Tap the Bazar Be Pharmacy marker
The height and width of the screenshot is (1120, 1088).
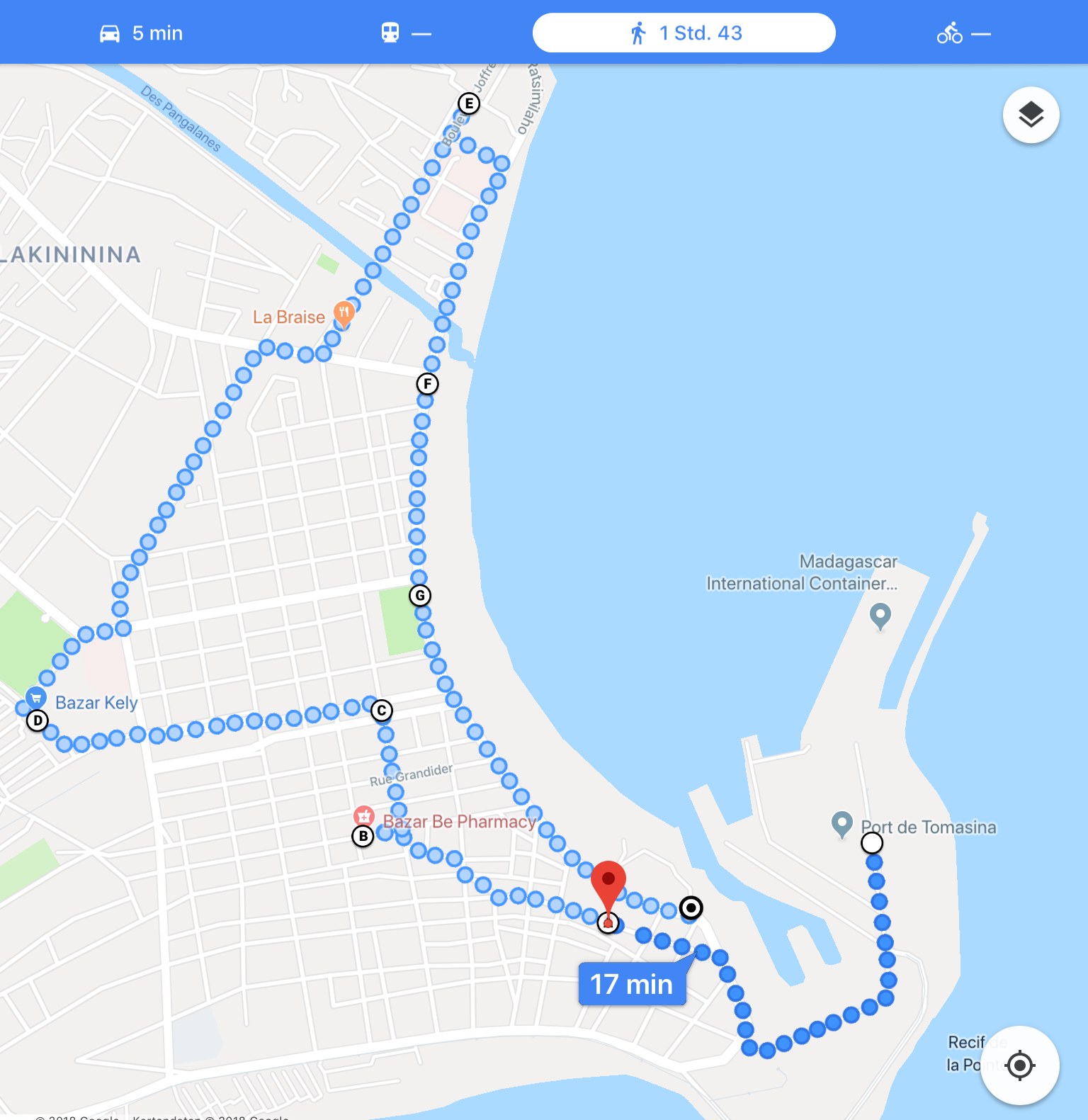(x=363, y=816)
